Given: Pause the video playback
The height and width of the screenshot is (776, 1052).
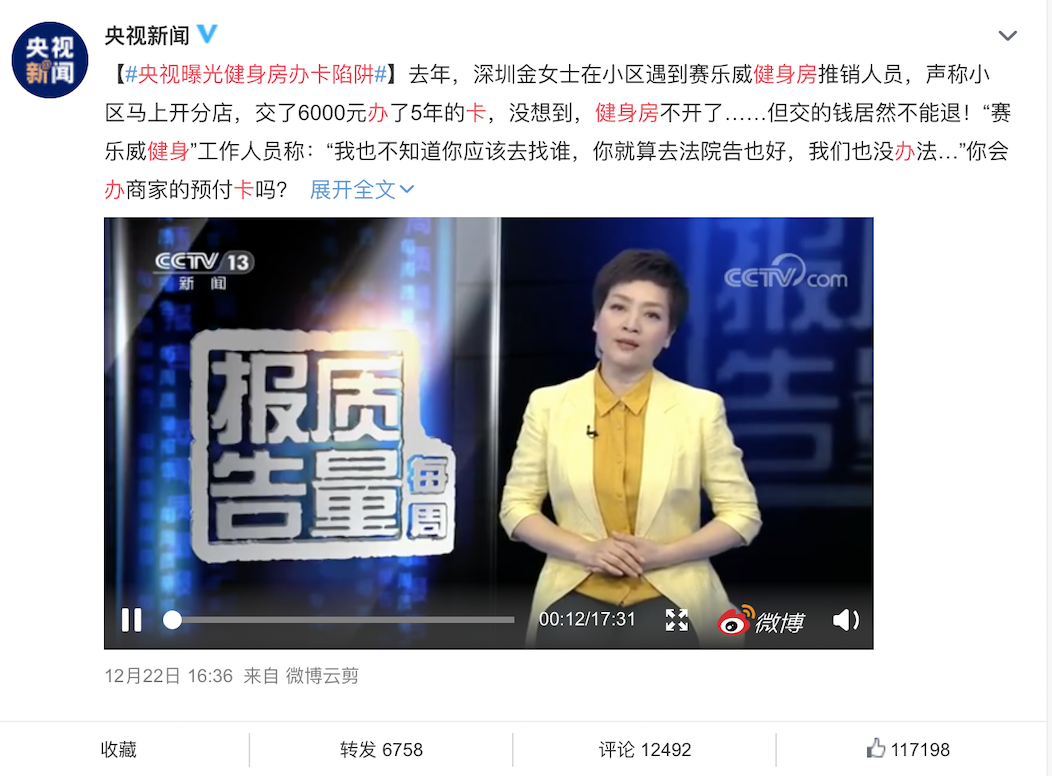Looking at the screenshot, I should click(131, 620).
